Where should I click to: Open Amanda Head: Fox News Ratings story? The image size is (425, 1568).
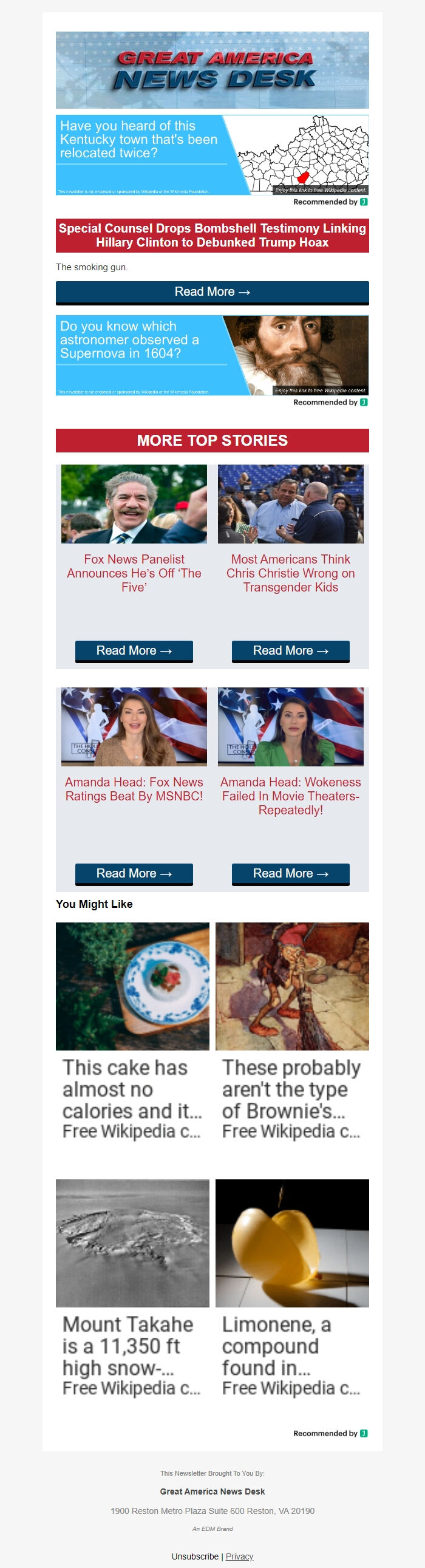tap(134, 789)
